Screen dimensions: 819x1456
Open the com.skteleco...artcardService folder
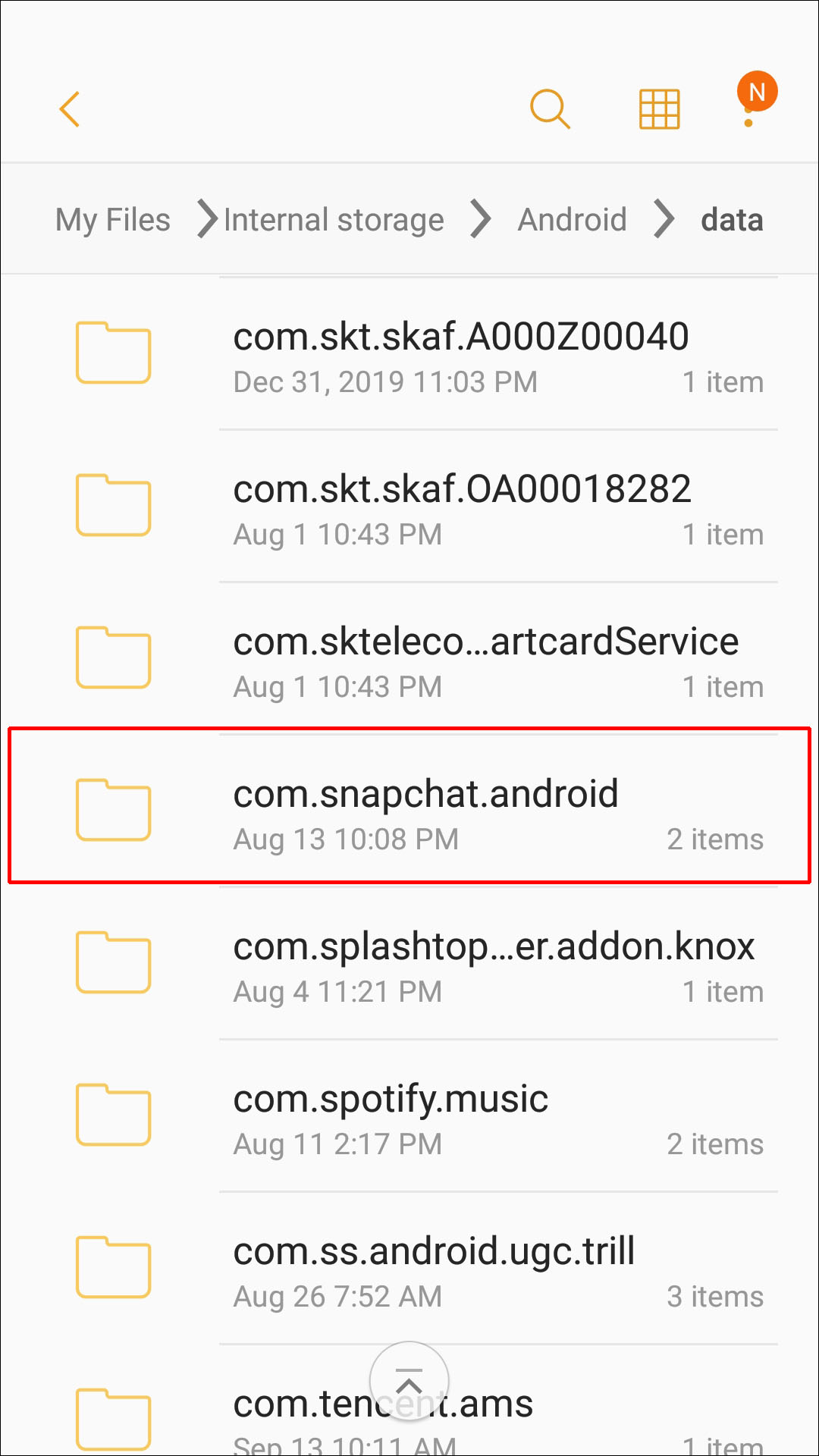[485, 658]
